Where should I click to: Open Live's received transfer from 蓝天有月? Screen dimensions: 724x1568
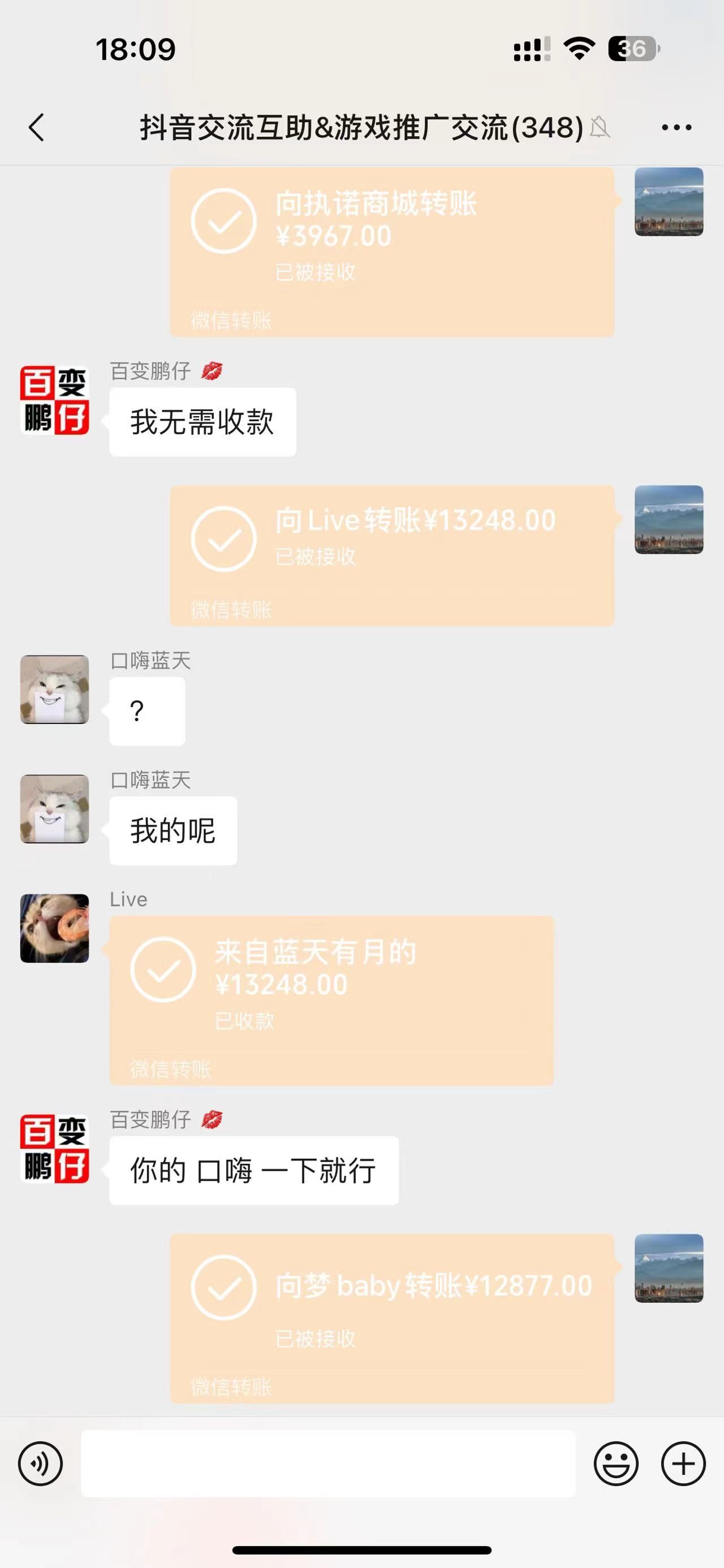pos(331,1000)
